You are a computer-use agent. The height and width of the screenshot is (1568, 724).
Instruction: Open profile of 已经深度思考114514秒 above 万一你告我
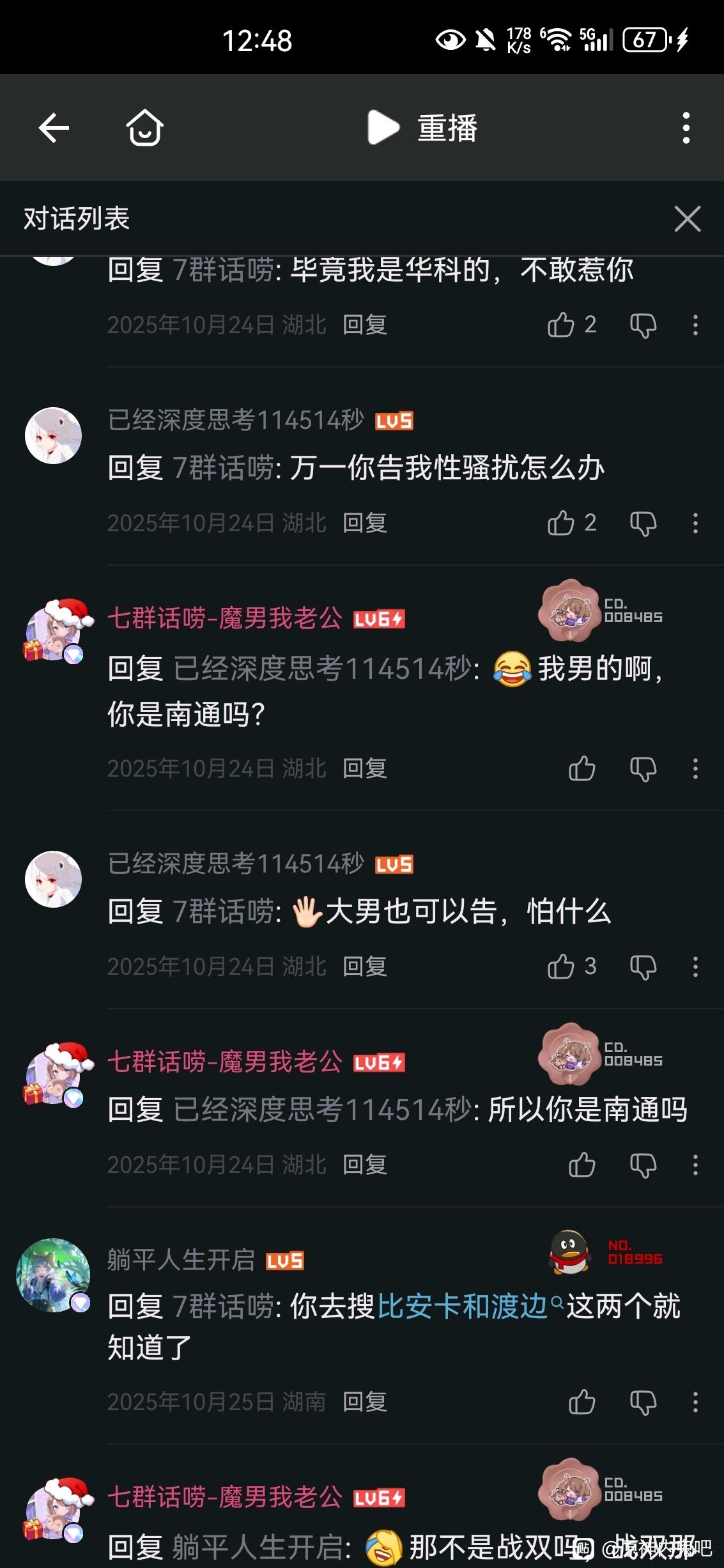(53, 435)
